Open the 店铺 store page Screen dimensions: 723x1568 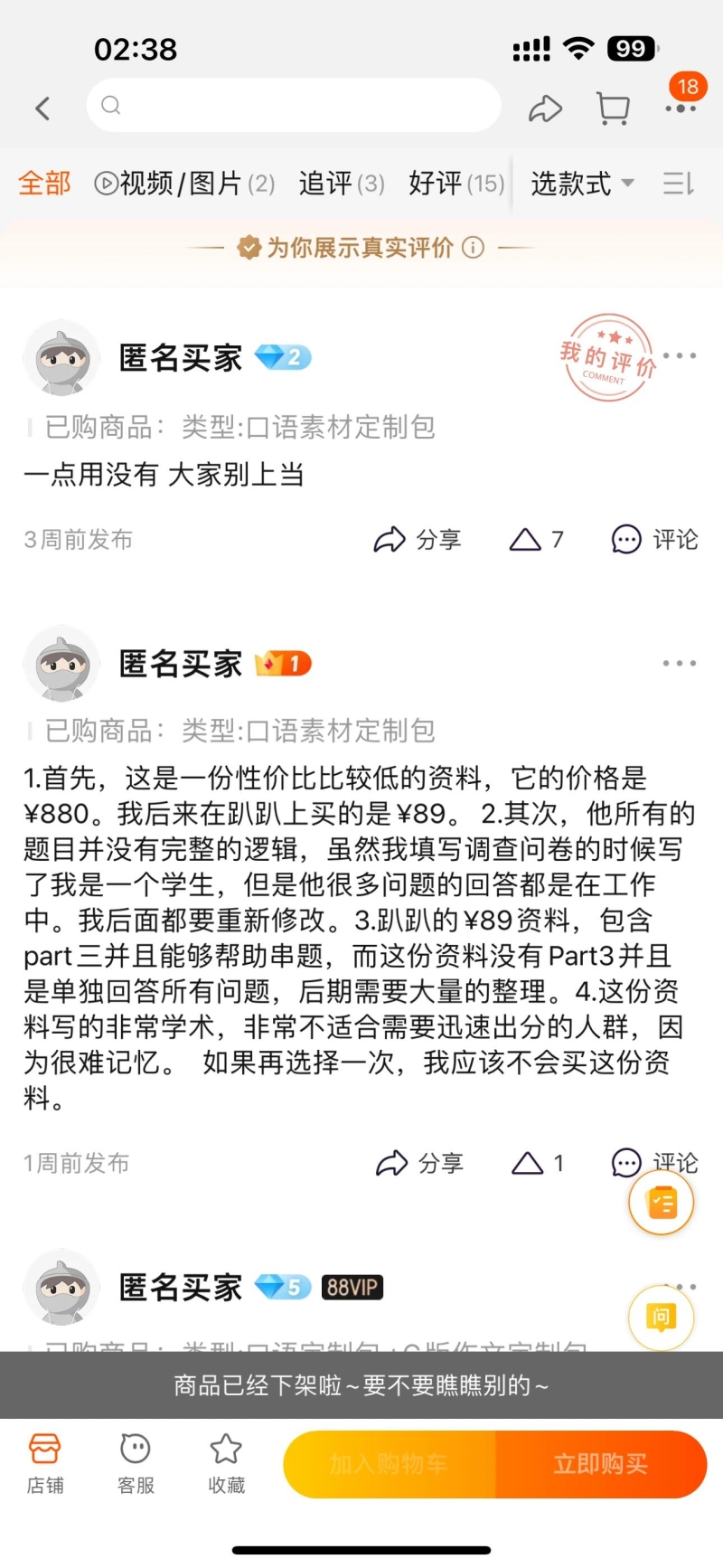pos(44,1462)
